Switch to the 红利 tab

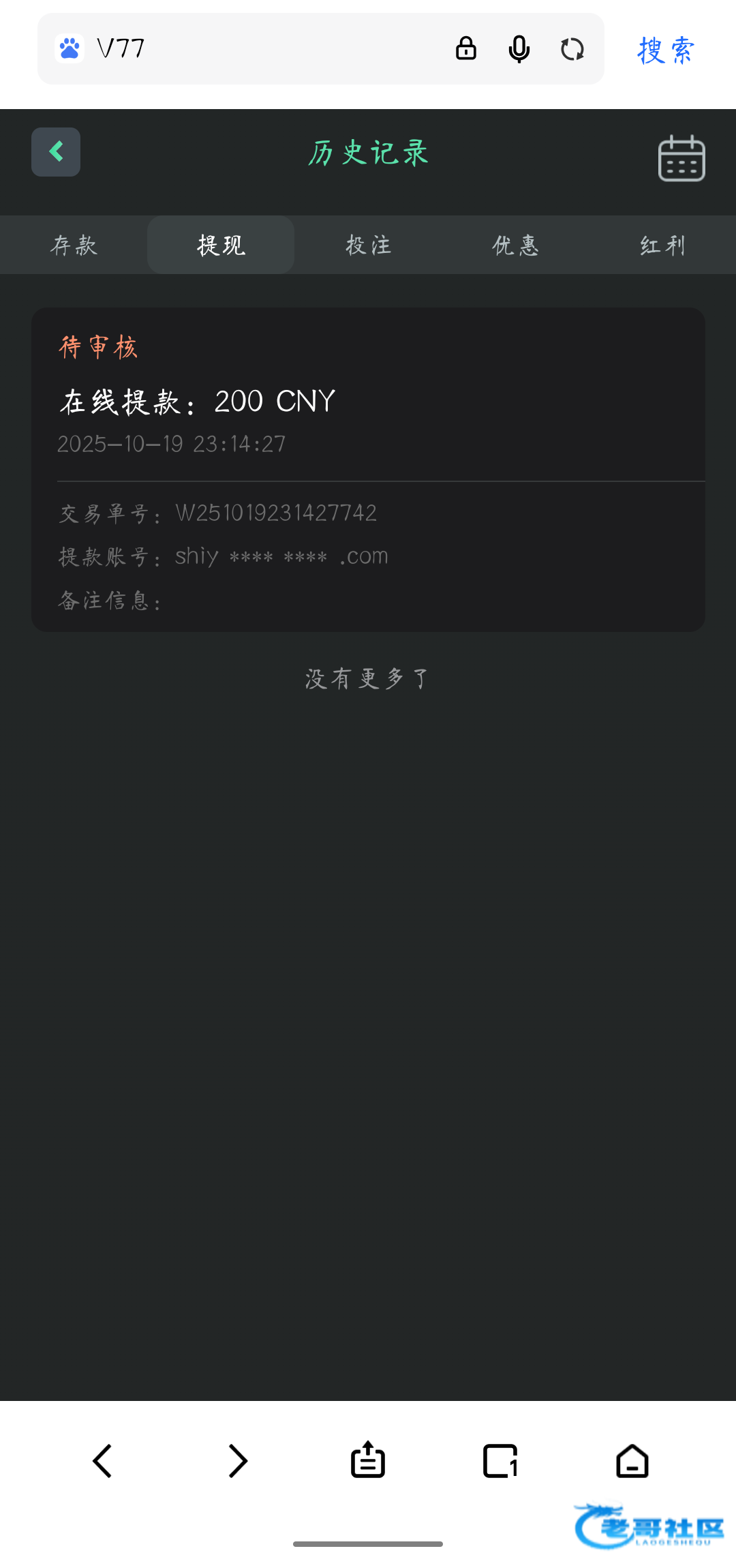click(x=662, y=245)
